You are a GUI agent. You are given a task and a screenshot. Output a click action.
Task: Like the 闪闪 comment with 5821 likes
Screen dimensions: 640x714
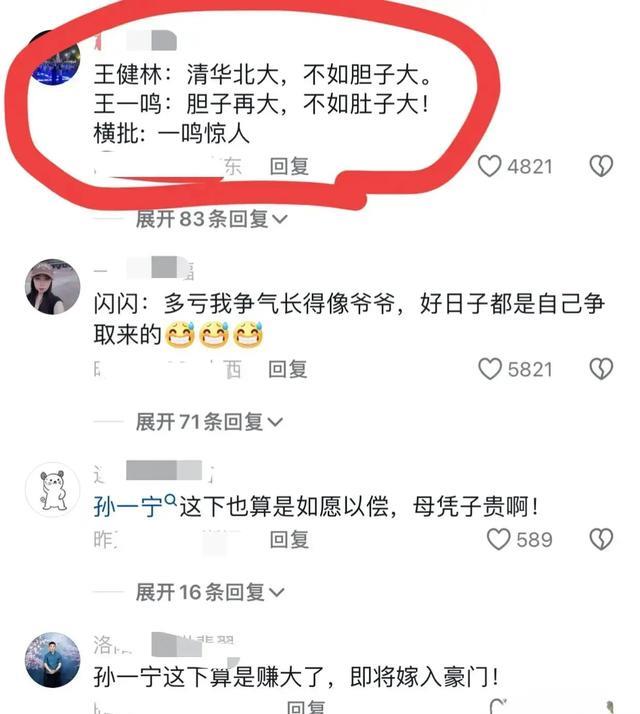[x=489, y=369]
